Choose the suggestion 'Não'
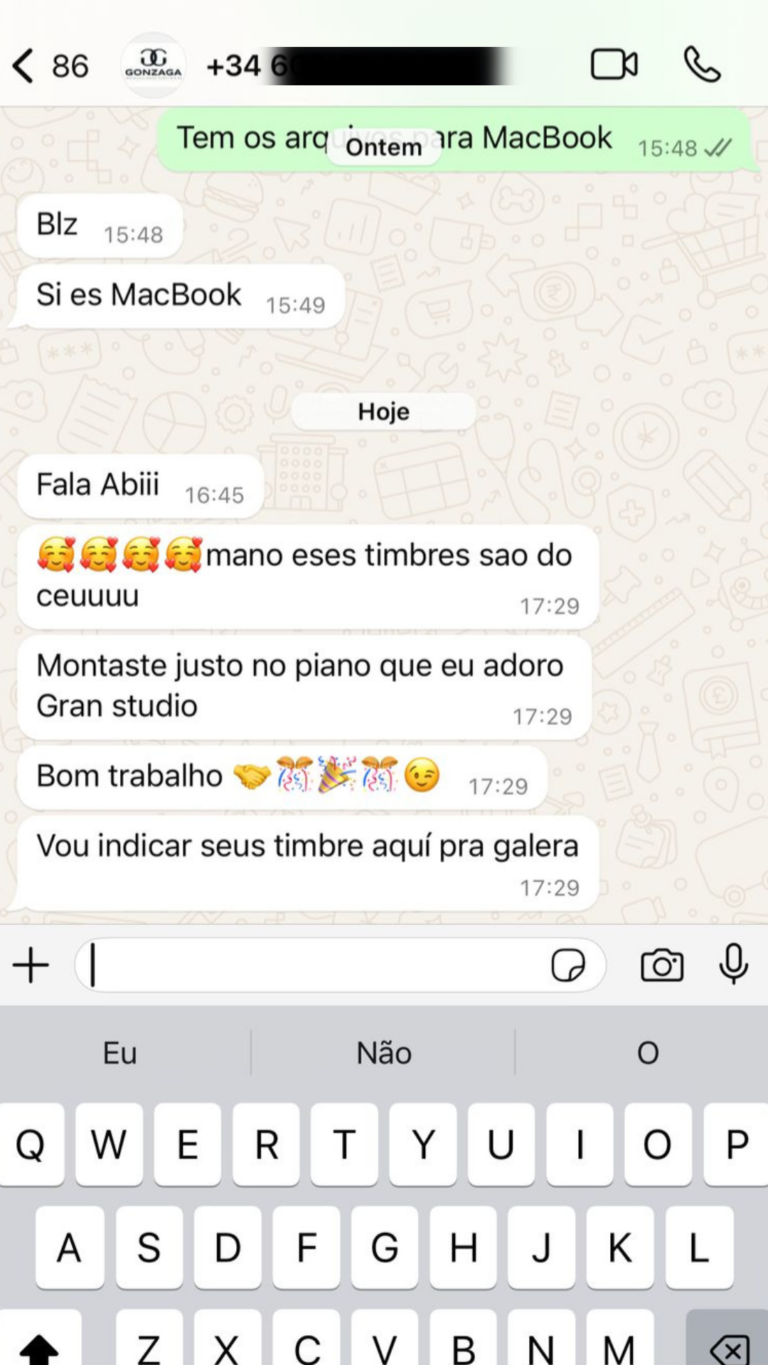Image resolution: width=768 pixels, height=1365 pixels. [x=383, y=1052]
